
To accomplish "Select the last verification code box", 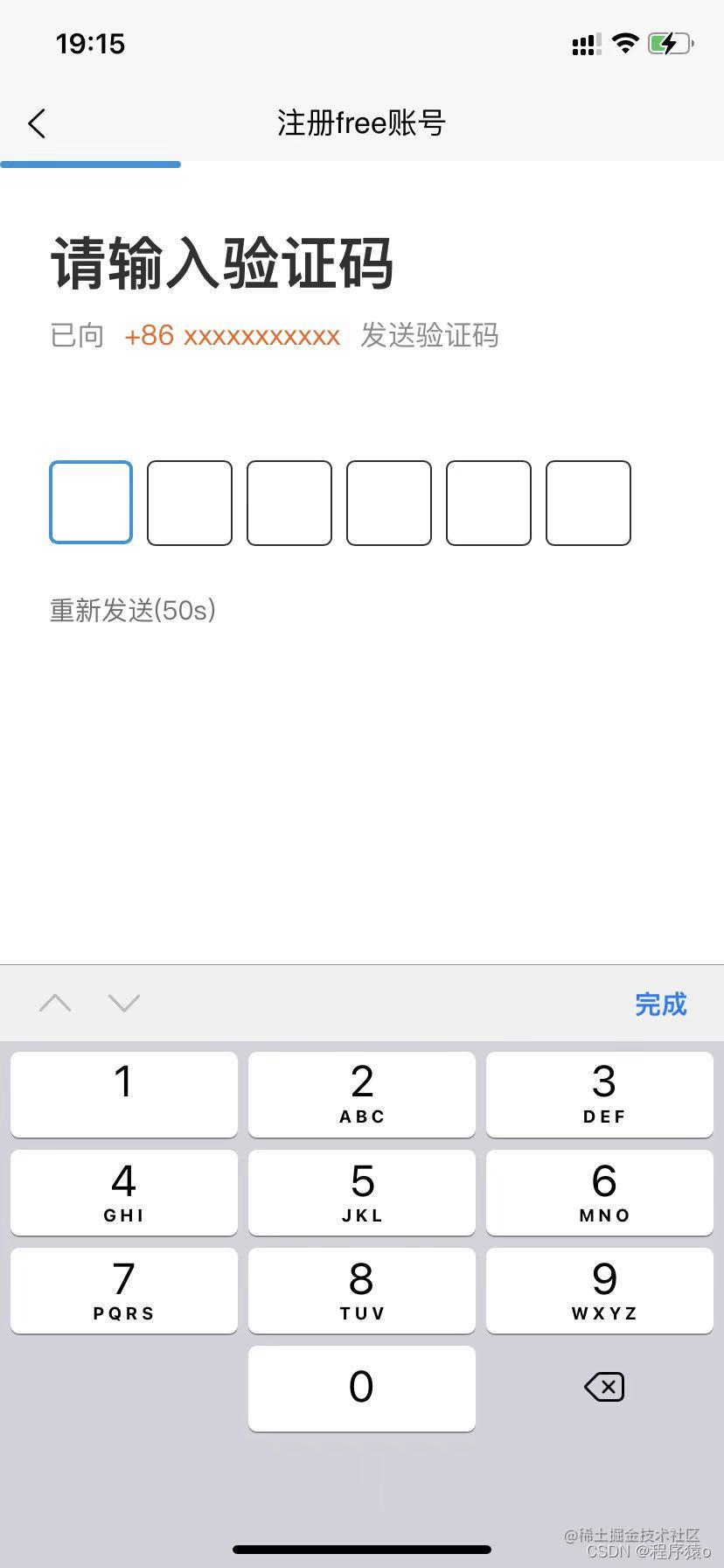I will pos(588,503).
